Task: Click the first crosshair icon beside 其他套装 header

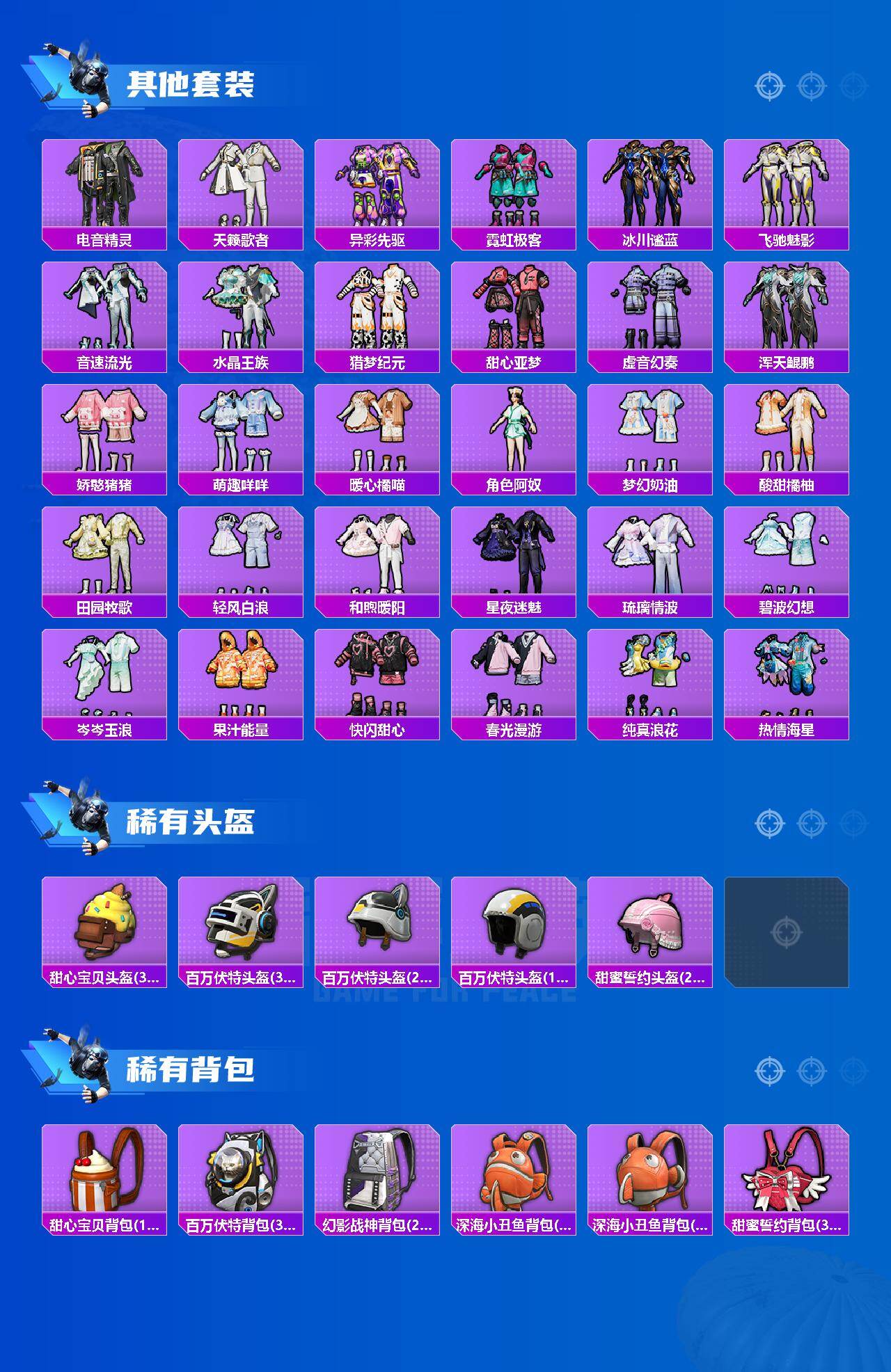Action: [769, 85]
